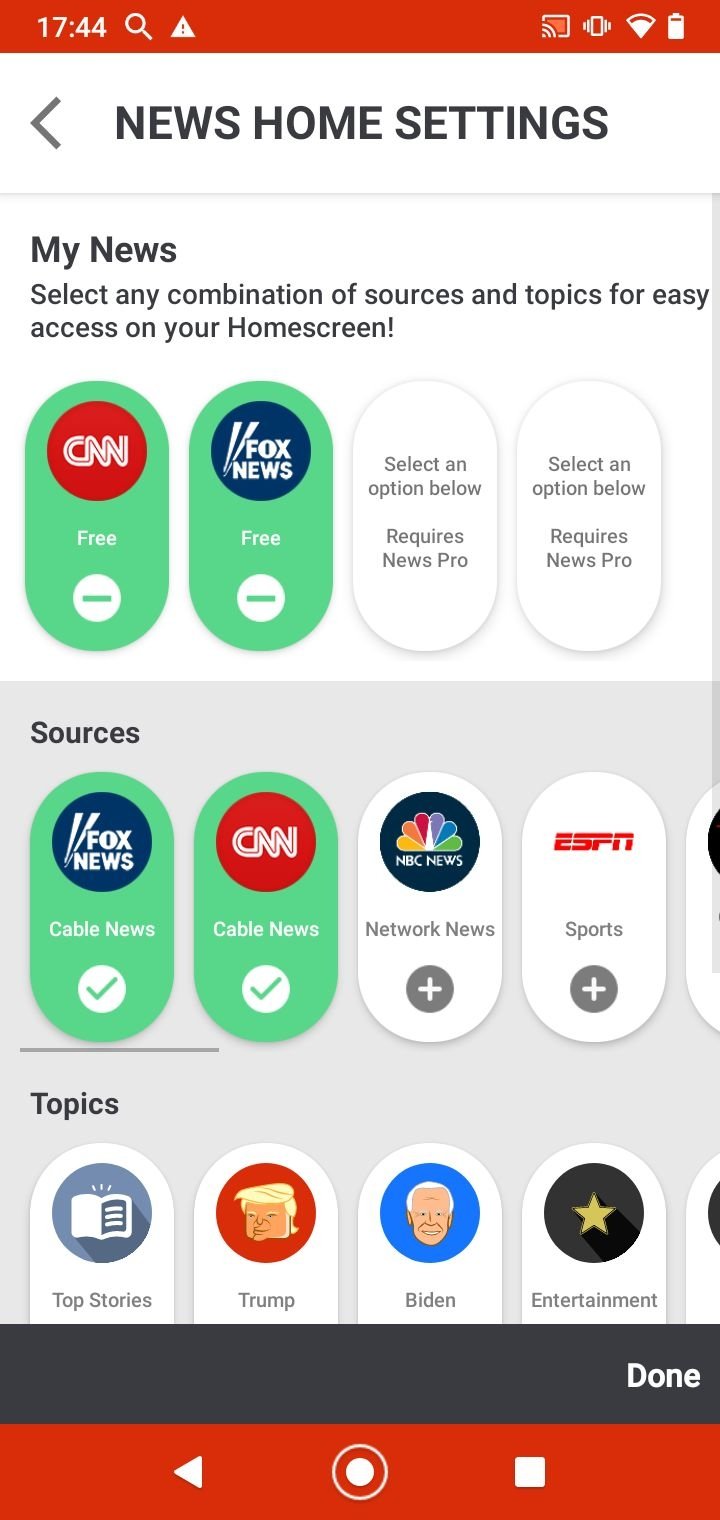
Task: Add ESPN Sports source
Action: pyautogui.click(x=594, y=989)
